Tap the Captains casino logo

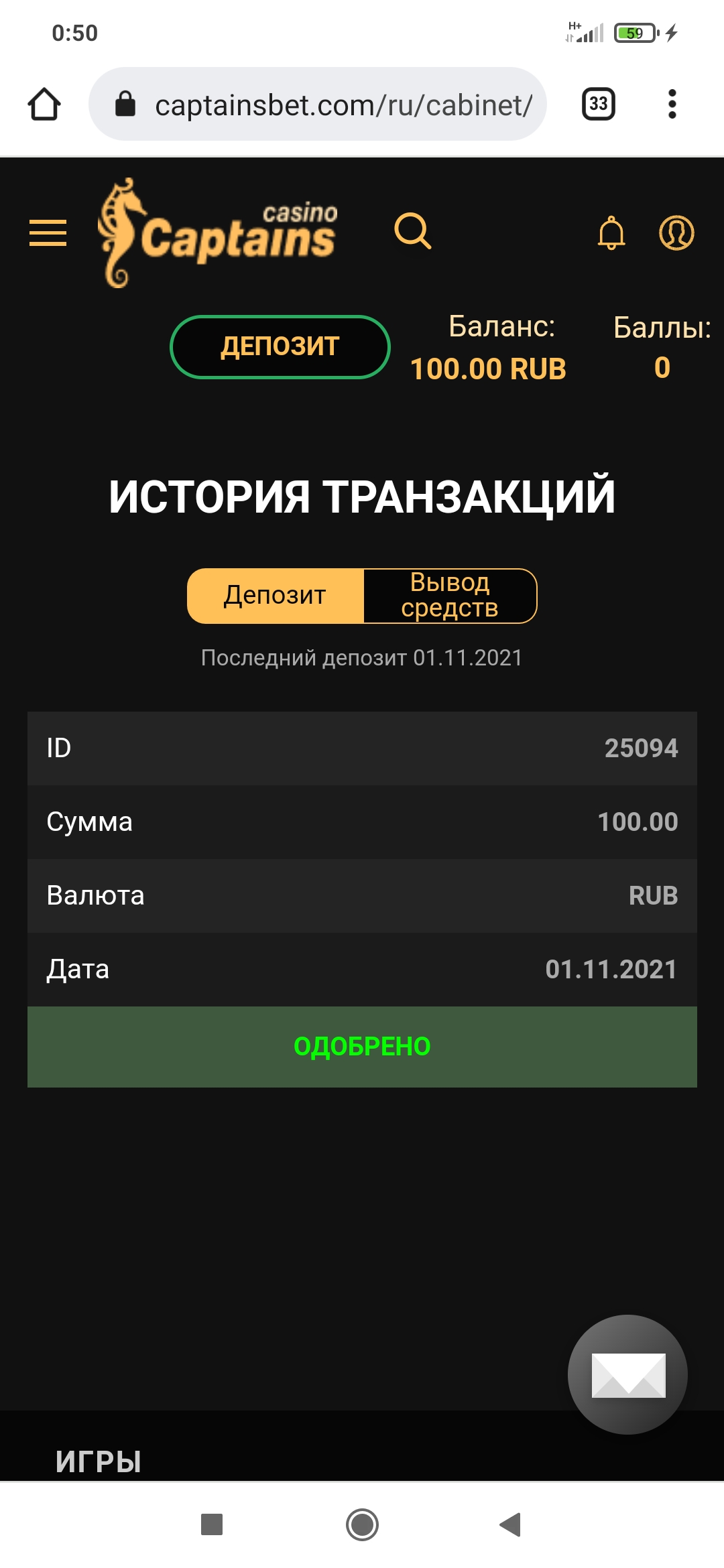point(218,233)
